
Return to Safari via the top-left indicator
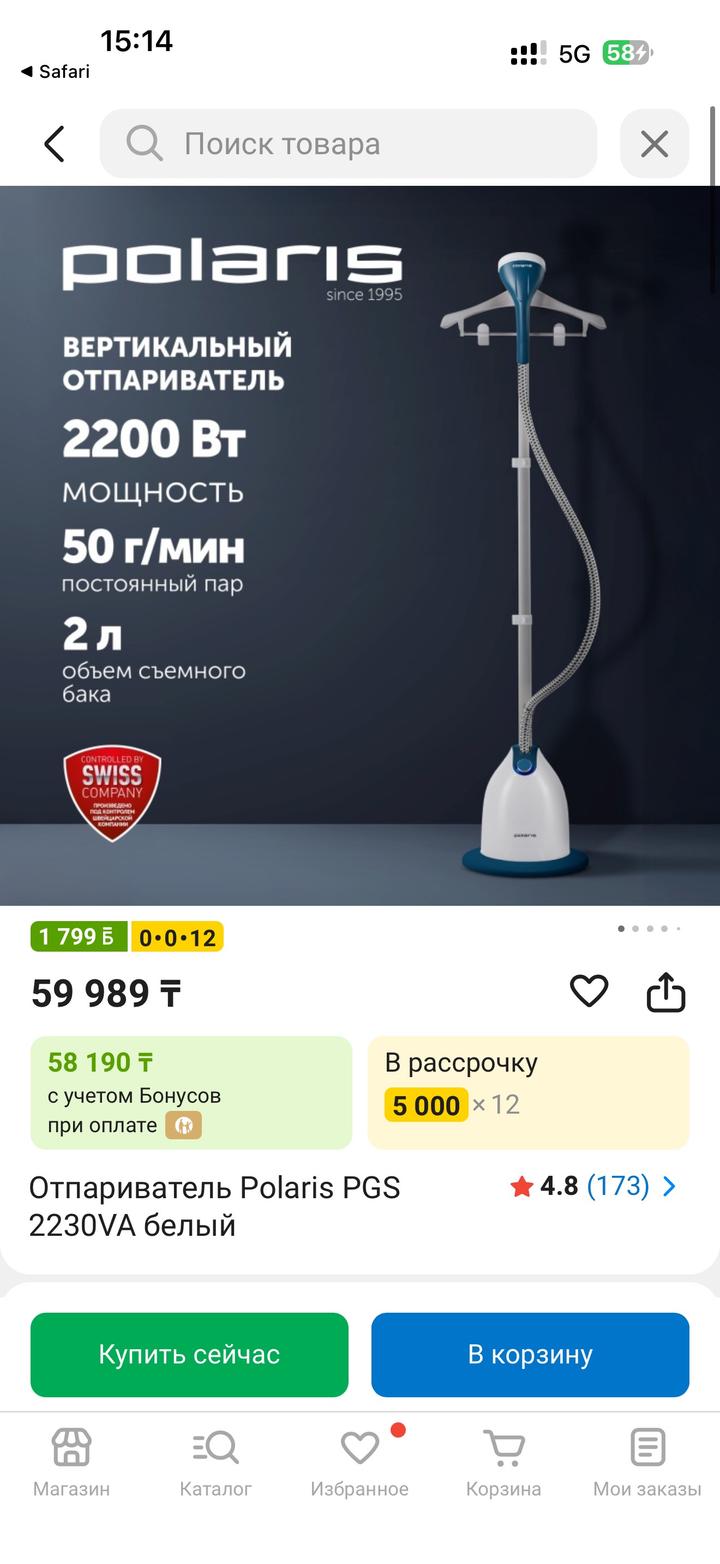coord(56,71)
